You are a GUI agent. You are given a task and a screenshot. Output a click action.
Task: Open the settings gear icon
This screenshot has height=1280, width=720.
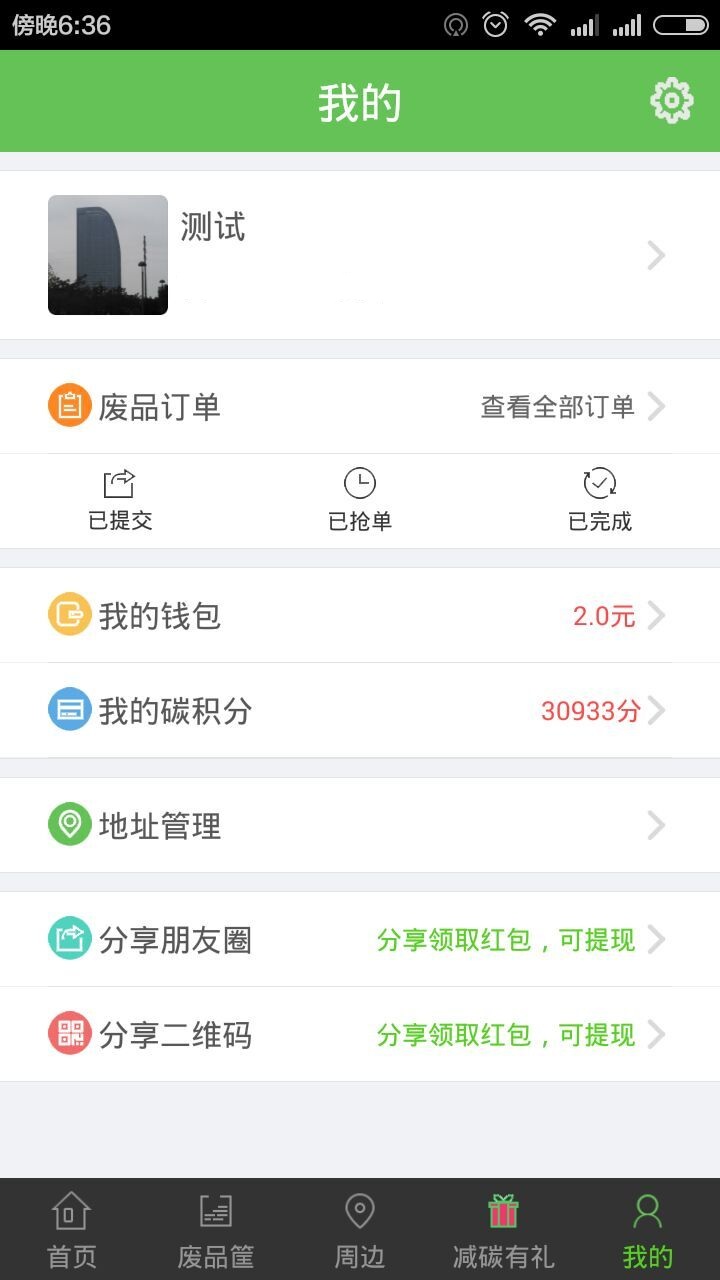672,101
